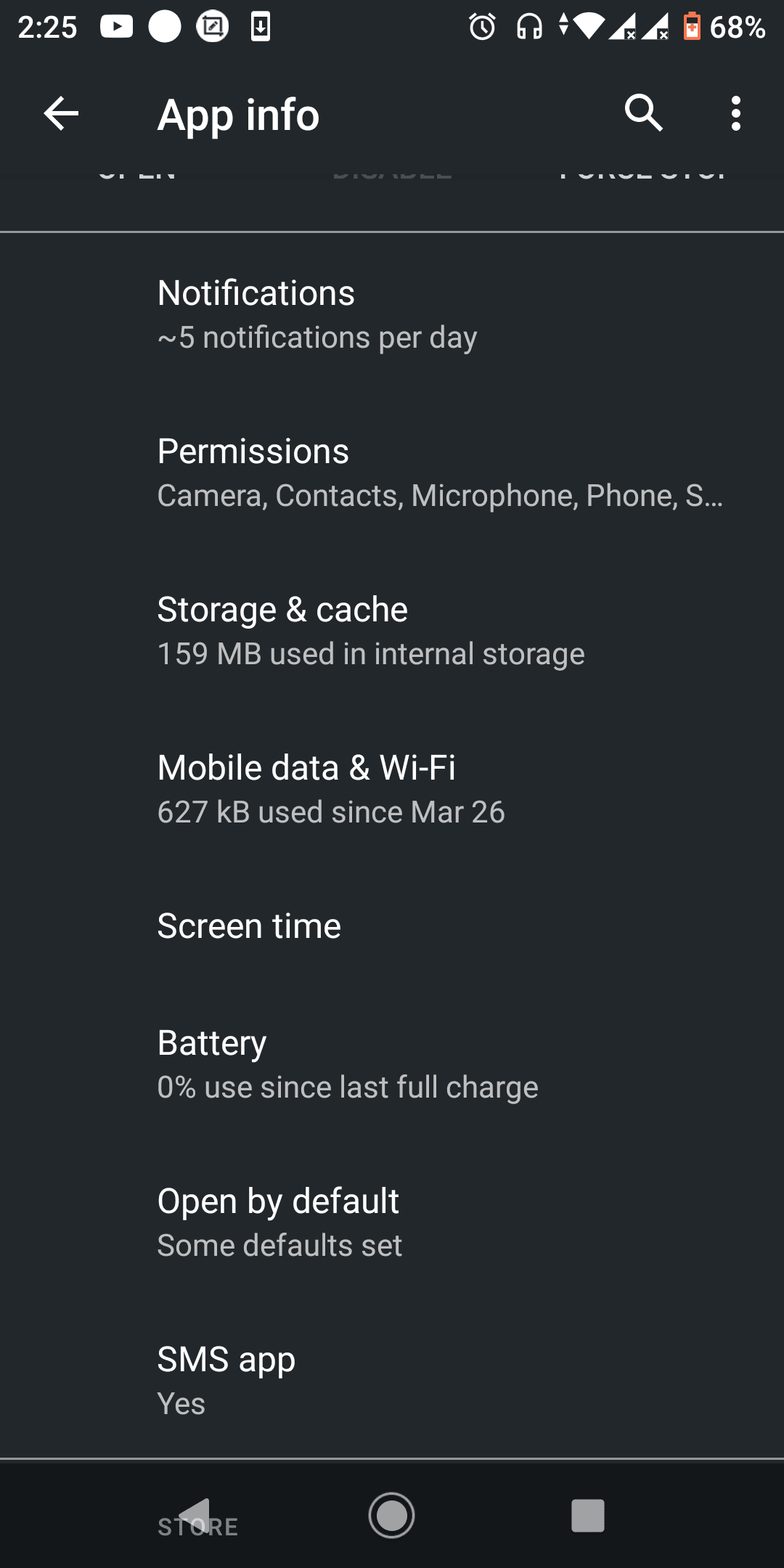The width and height of the screenshot is (784, 1568).
Task: View Battery usage details
Action: pos(392,1064)
